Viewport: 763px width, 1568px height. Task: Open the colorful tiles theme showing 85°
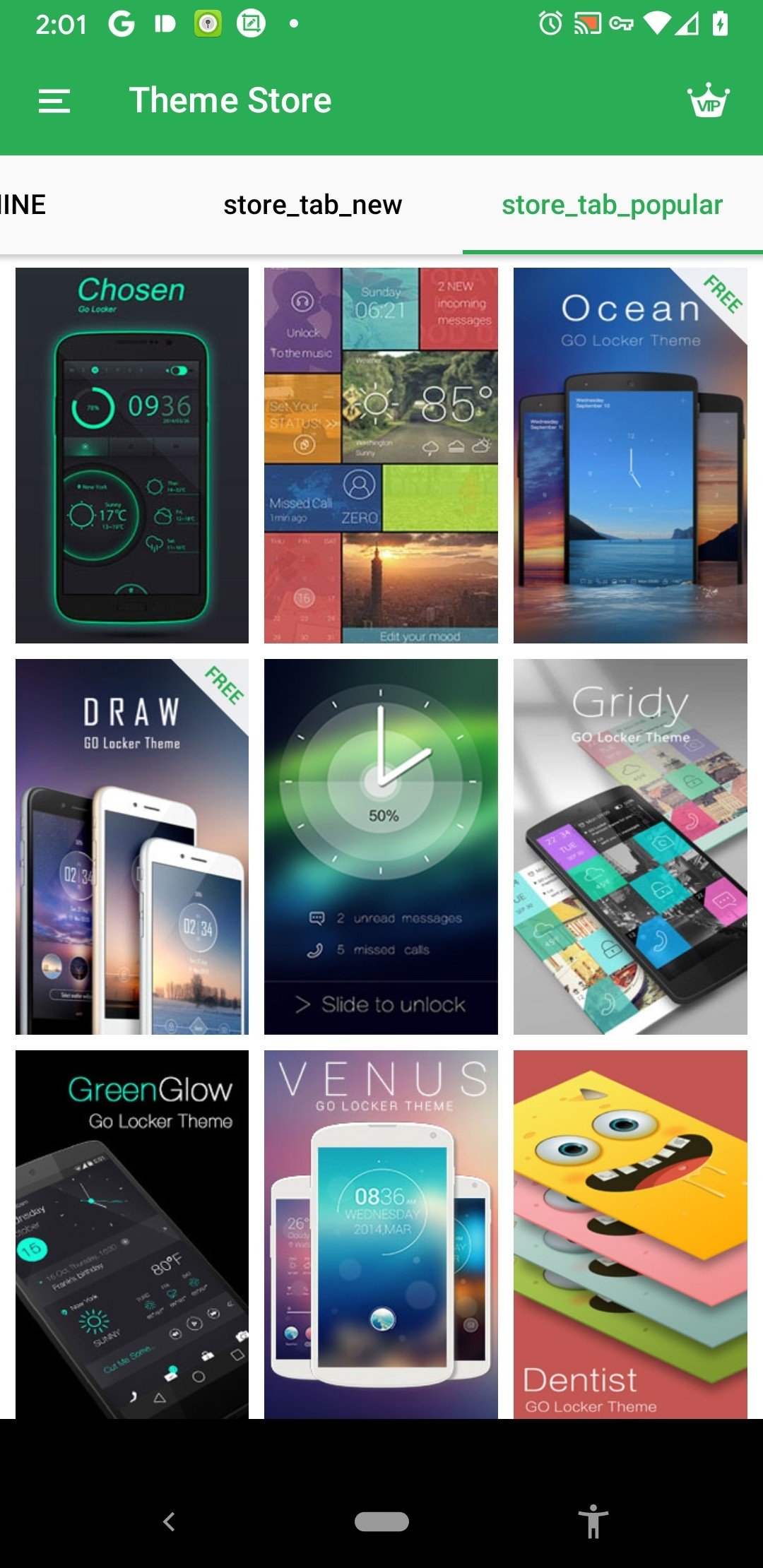381,456
